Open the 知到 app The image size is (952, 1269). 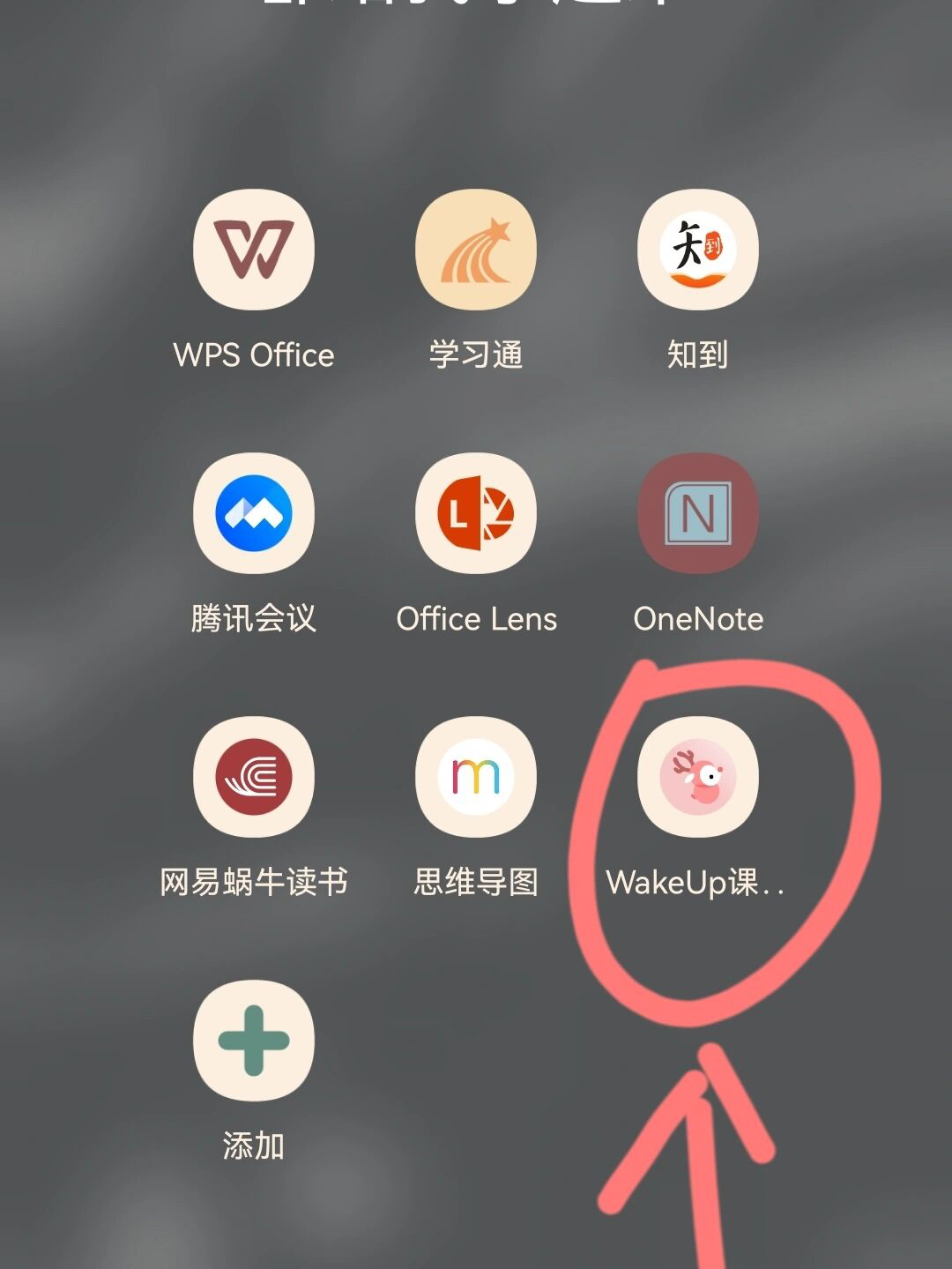click(x=697, y=250)
